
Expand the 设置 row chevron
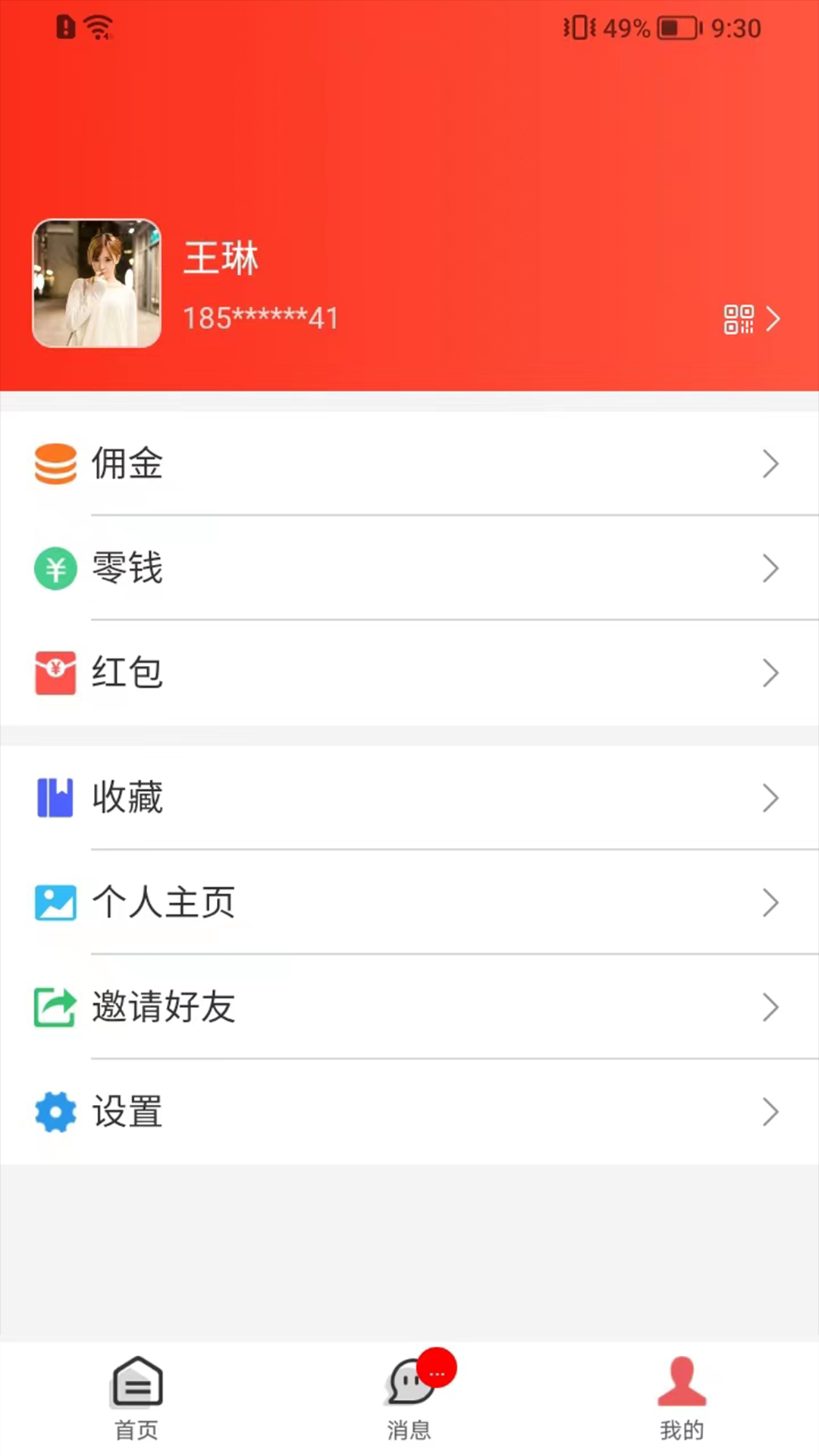771,1112
